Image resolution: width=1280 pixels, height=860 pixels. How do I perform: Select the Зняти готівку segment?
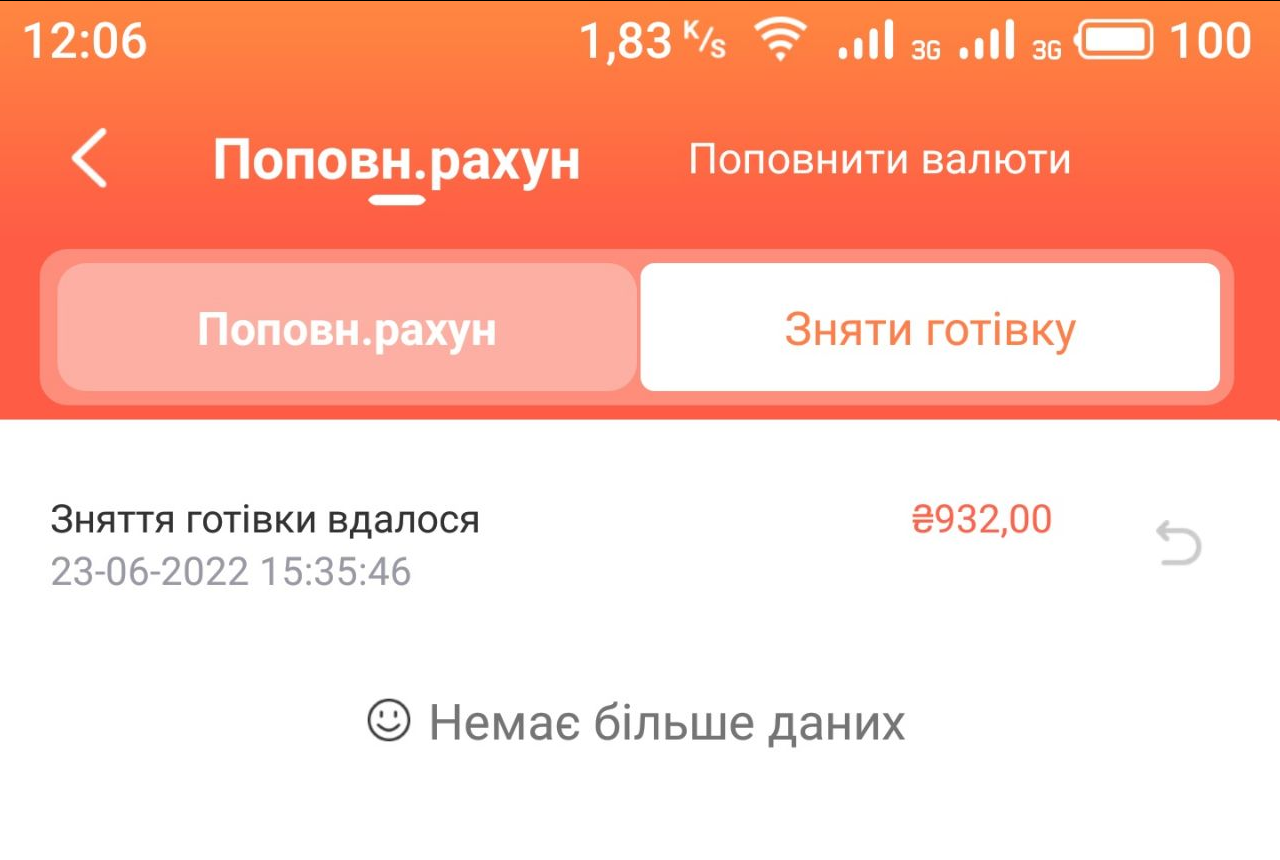pyautogui.click(x=929, y=328)
